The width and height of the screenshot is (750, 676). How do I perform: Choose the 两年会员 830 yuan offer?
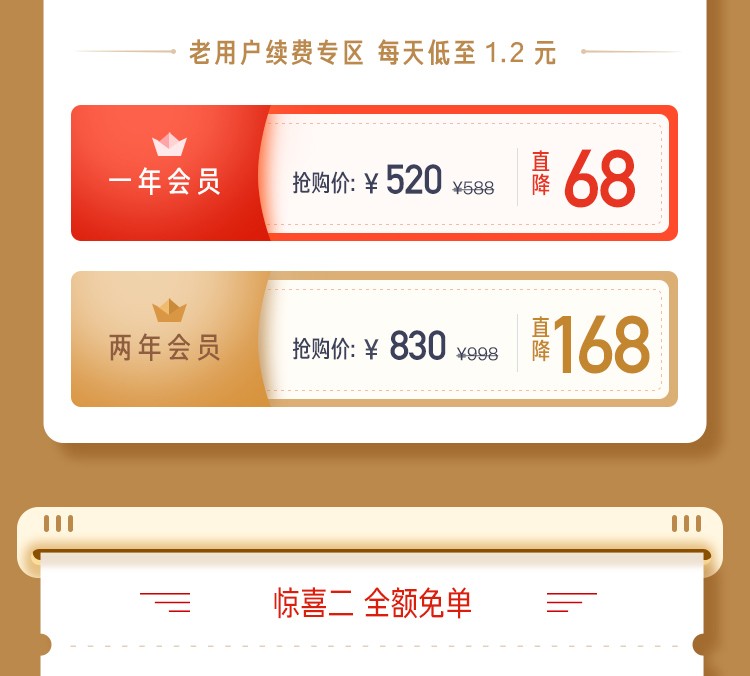(x=374, y=339)
